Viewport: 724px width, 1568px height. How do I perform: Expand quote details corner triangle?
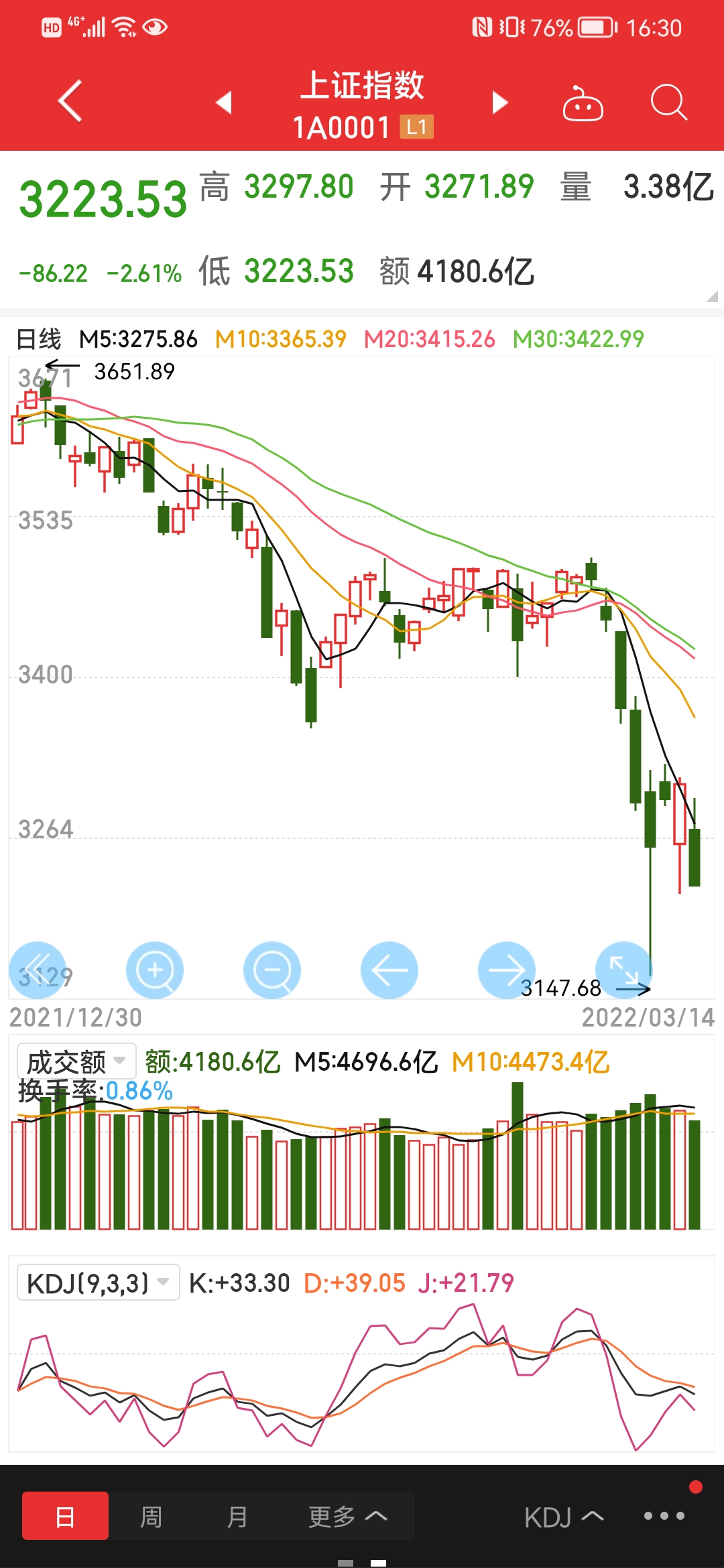[x=712, y=296]
